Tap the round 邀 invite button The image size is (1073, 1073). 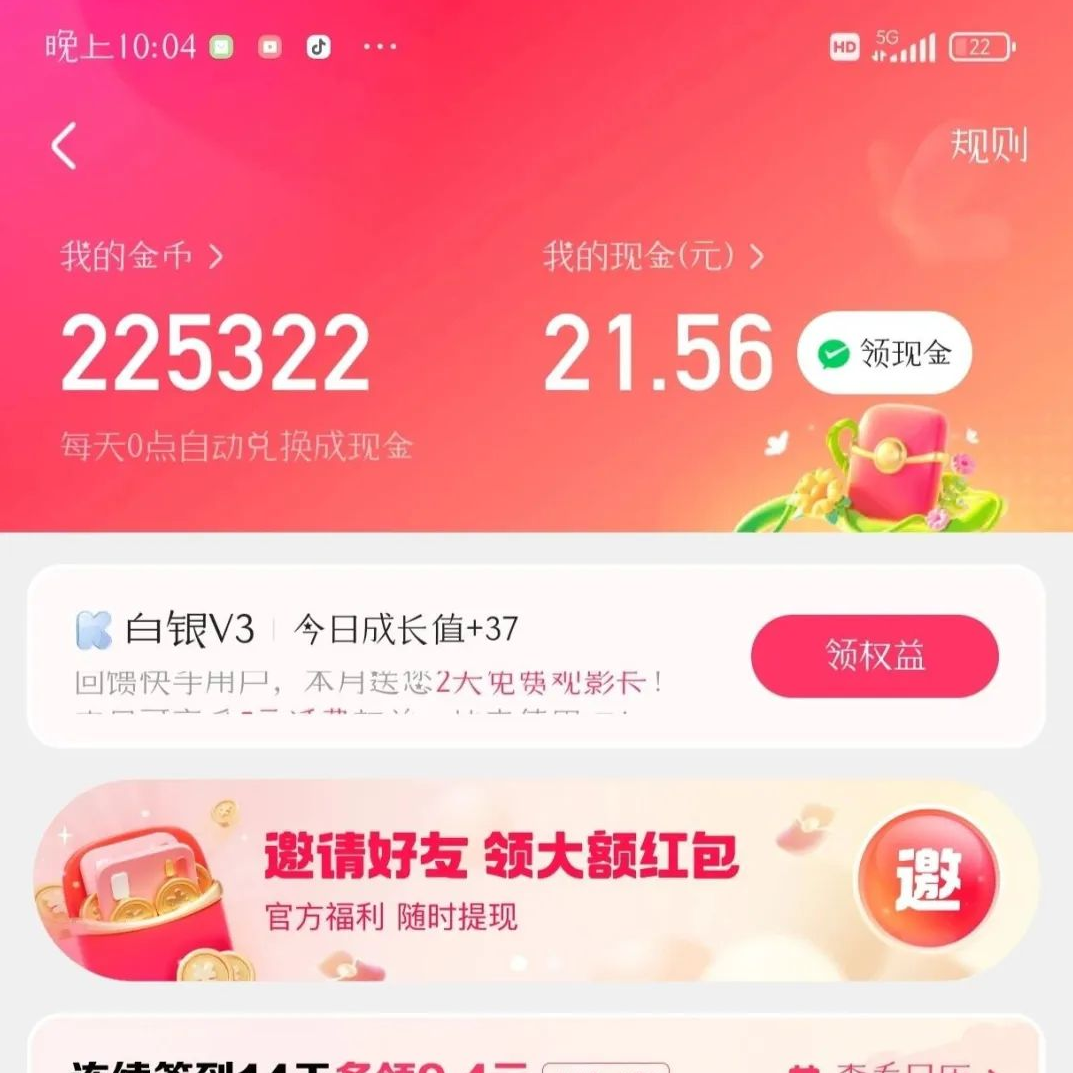tap(928, 878)
